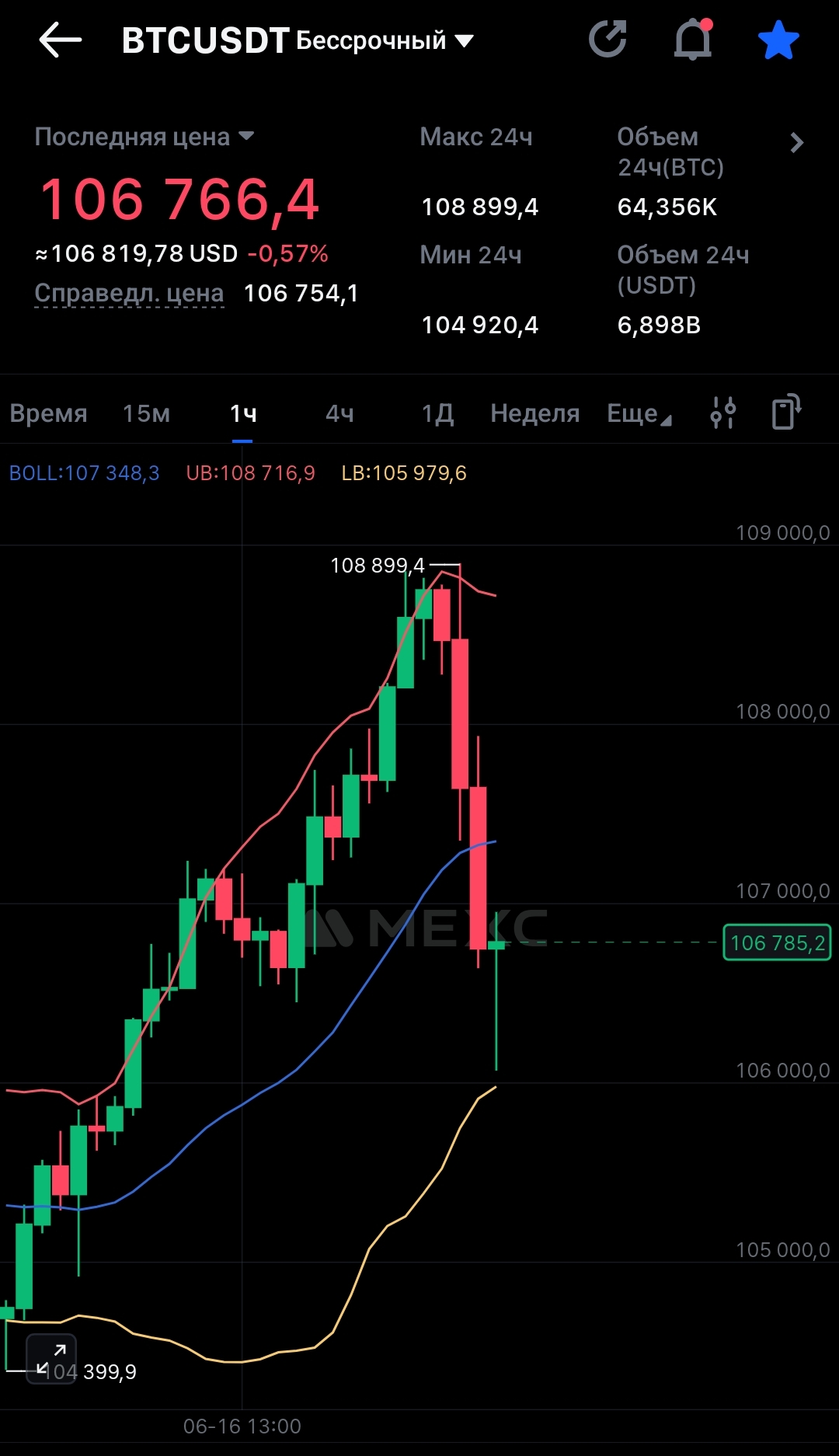This screenshot has width=839, height=1456.
Task: Select the 15м timeframe
Action: [x=146, y=413]
